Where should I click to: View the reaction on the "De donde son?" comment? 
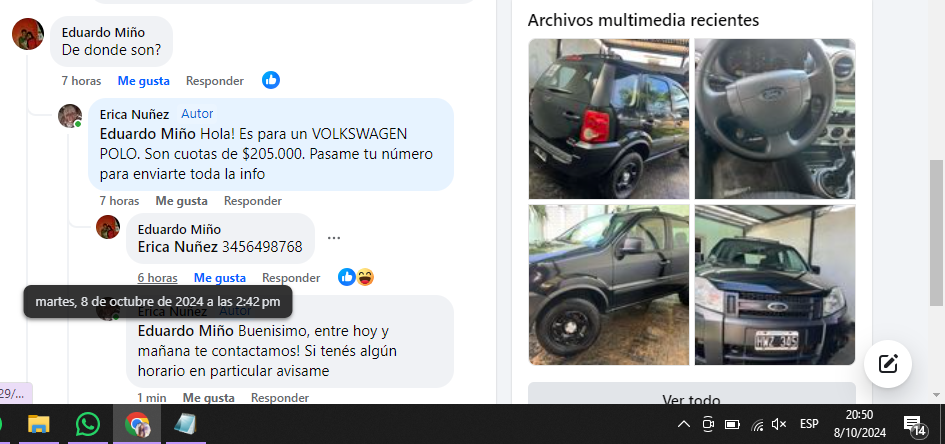click(270, 80)
